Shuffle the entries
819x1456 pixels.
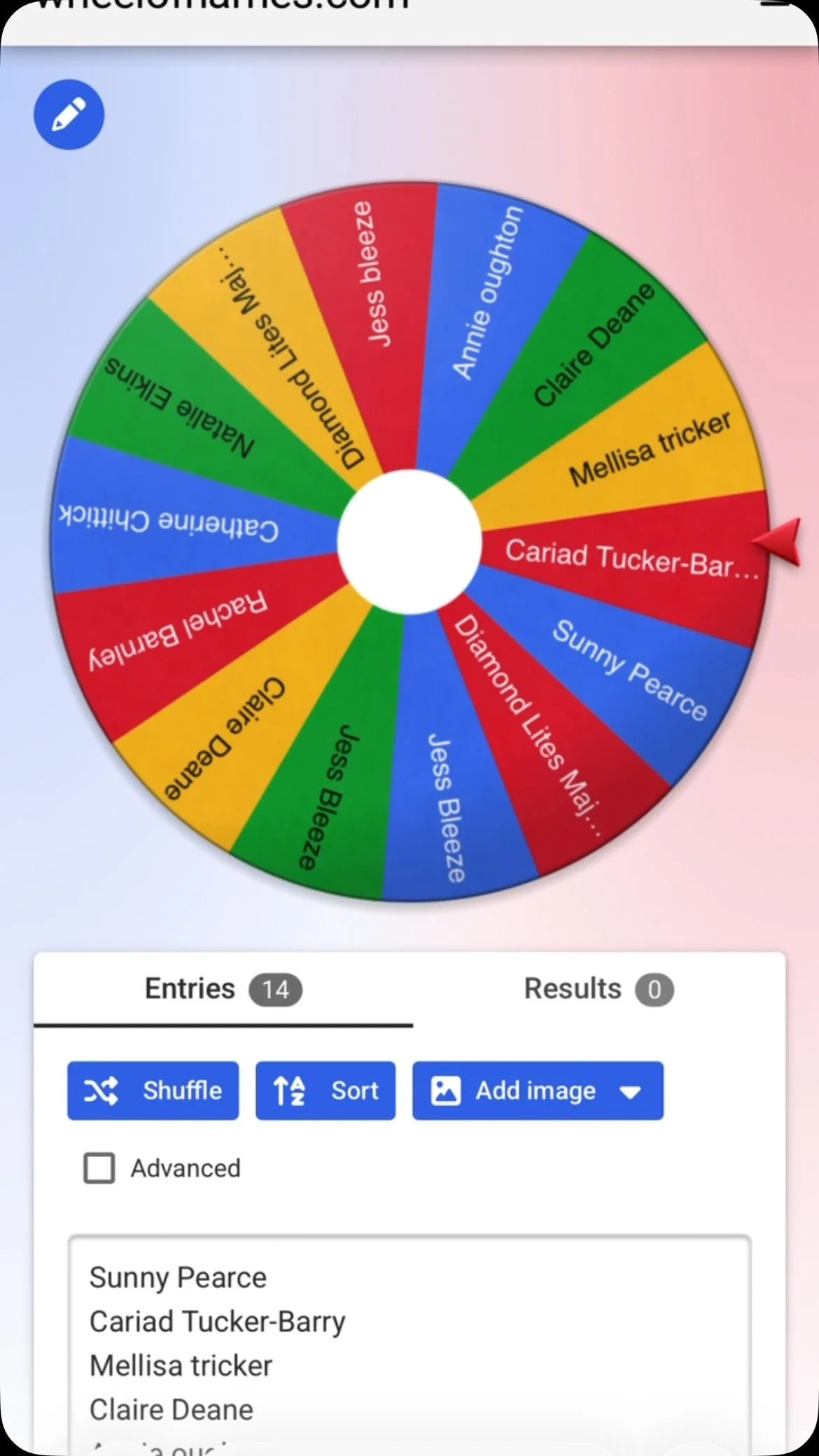pyautogui.click(x=153, y=1091)
